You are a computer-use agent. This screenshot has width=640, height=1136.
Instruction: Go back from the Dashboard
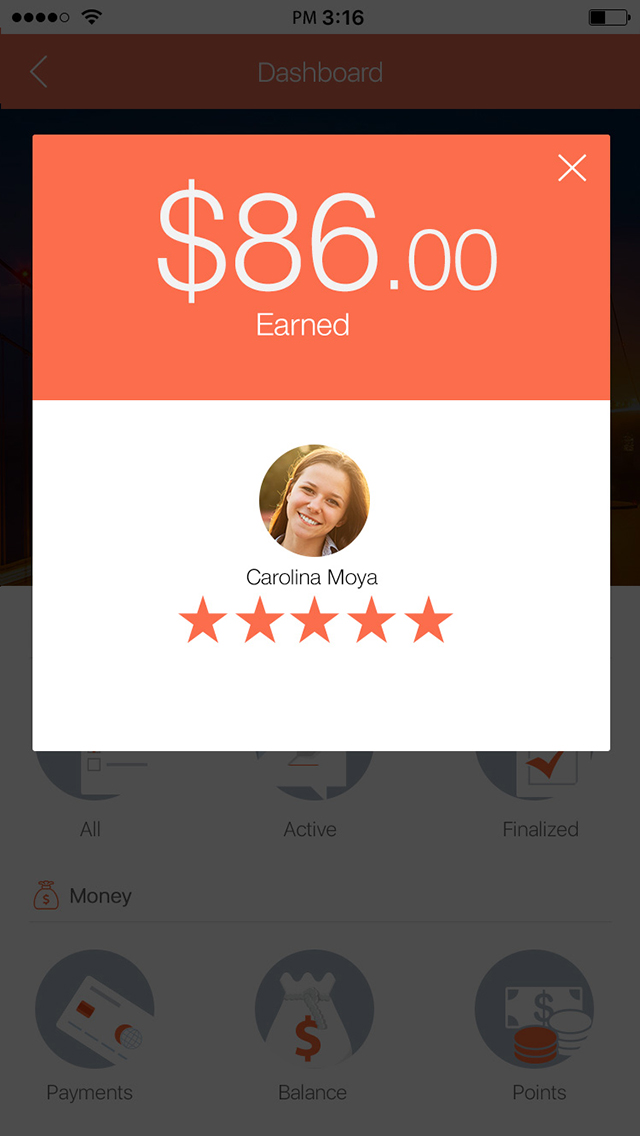click(x=39, y=72)
